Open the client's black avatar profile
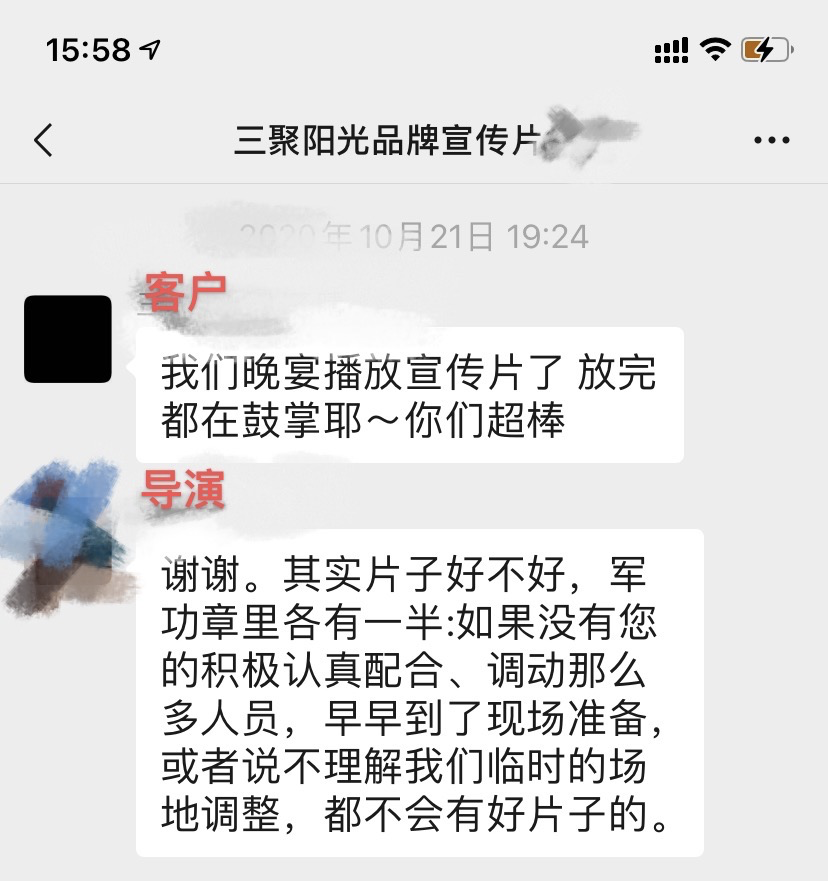Viewport: 828px width, 881px height. (x=68, y=339)
